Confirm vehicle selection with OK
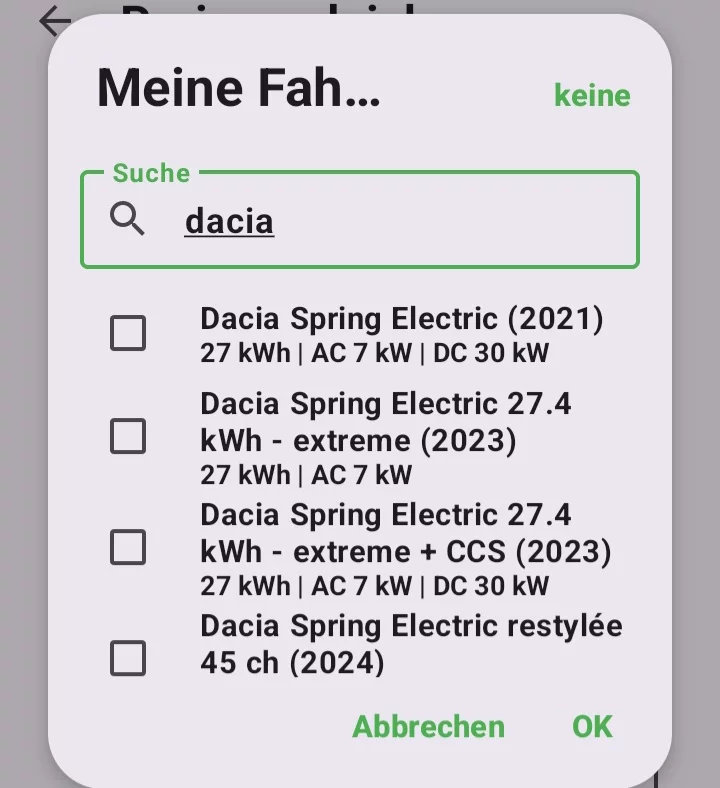Screen dimensions: 720x788 592,727
